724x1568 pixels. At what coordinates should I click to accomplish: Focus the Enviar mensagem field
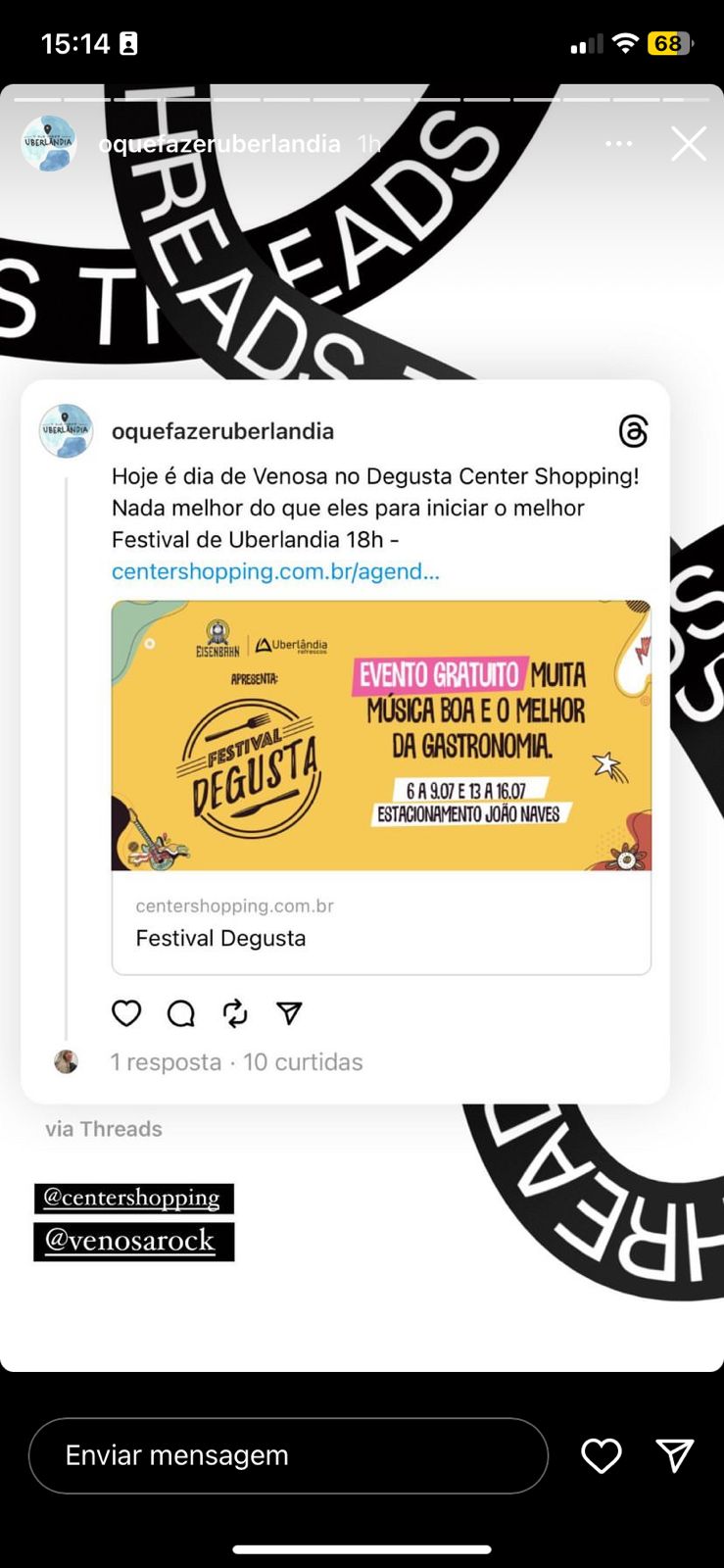288,1455
